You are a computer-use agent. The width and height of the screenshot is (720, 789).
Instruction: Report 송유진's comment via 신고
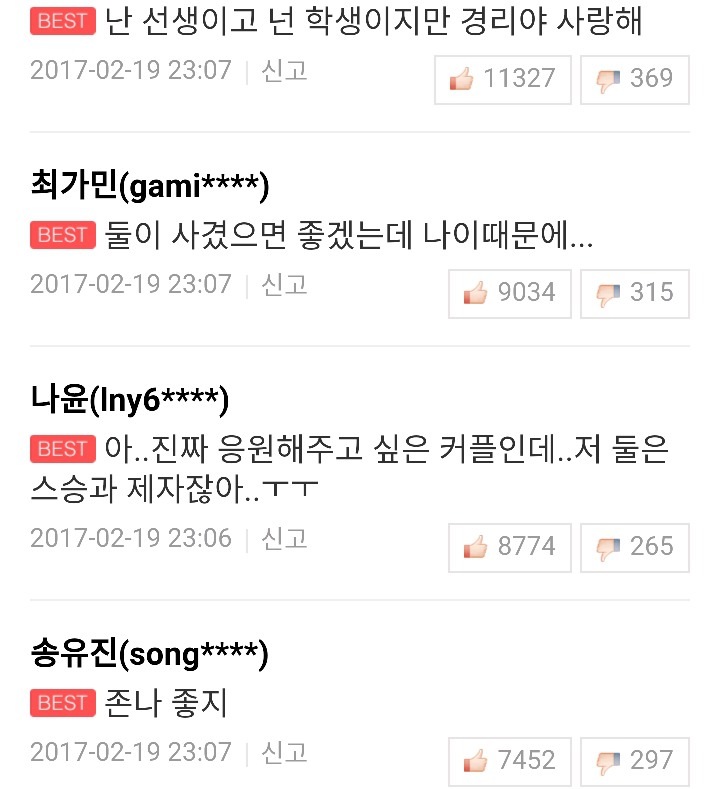pyautogui.click(x=284, y=753)
